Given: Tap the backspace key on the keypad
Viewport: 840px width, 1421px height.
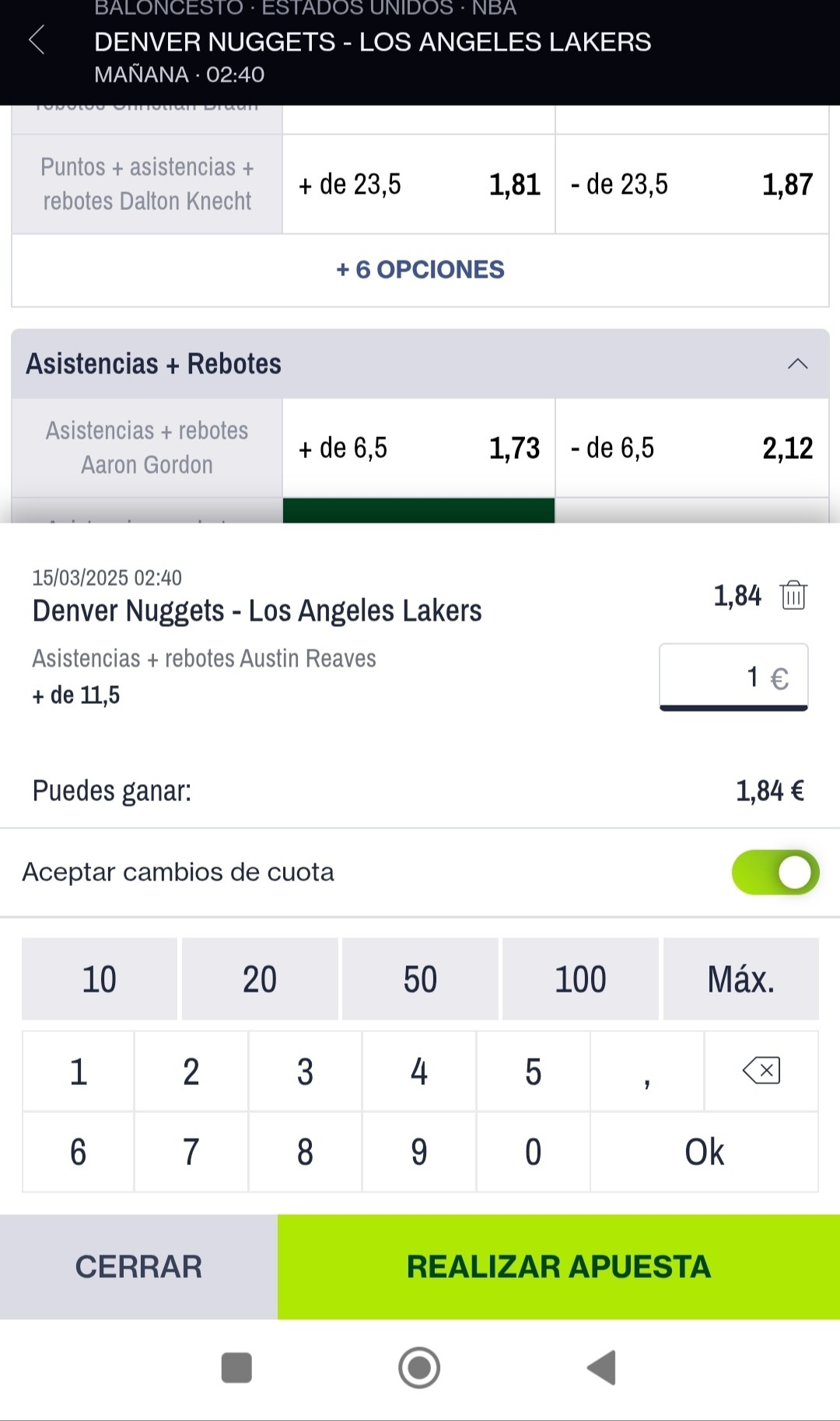Looking at the screenshot, I should pyautogui.click(x=761, y=1071).
